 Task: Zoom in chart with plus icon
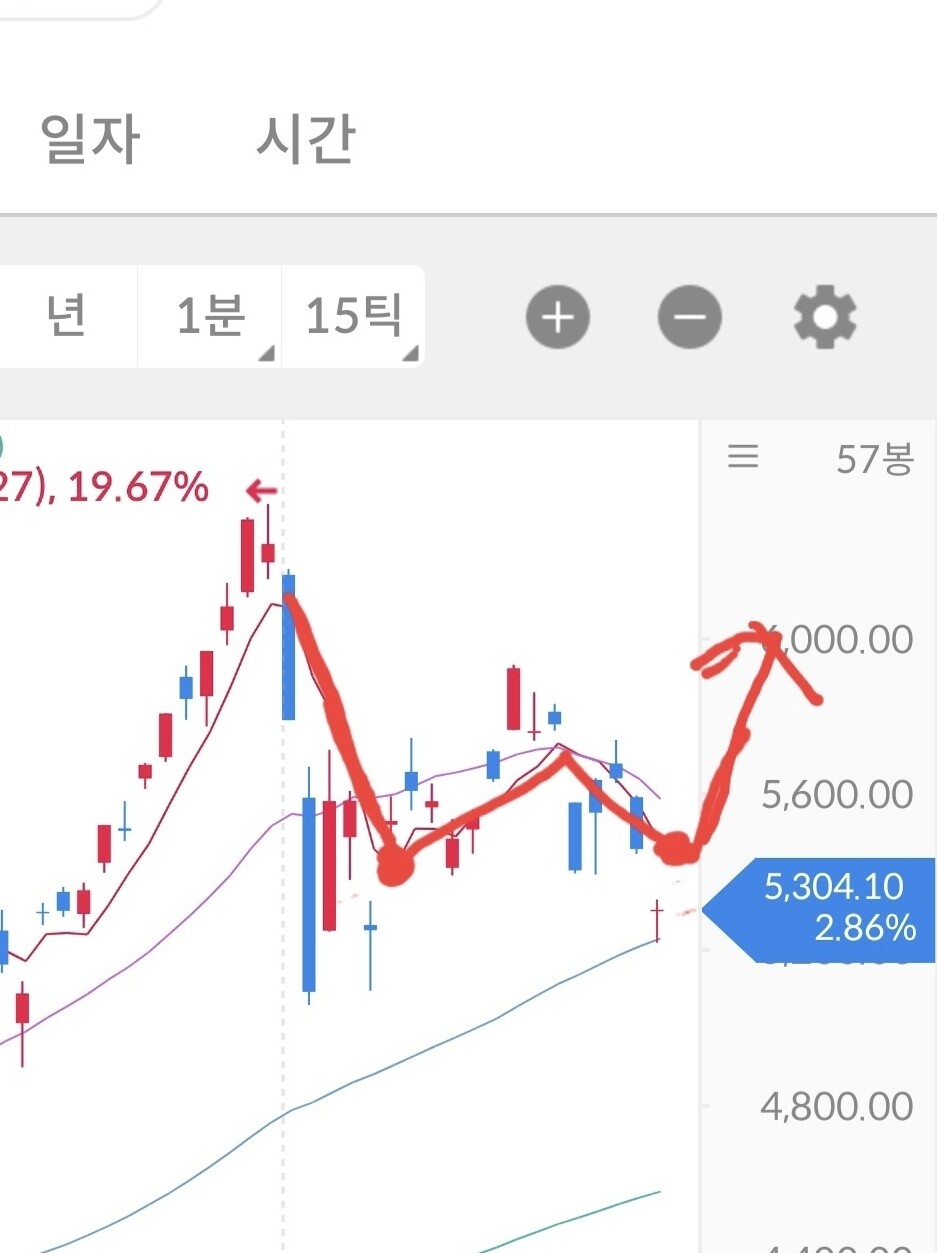(558, 318)
